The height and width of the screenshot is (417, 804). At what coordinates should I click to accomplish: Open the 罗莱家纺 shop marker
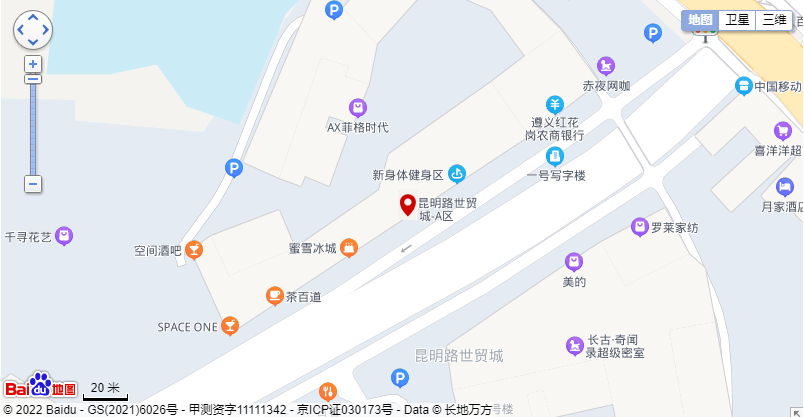(x=640, y=227)
